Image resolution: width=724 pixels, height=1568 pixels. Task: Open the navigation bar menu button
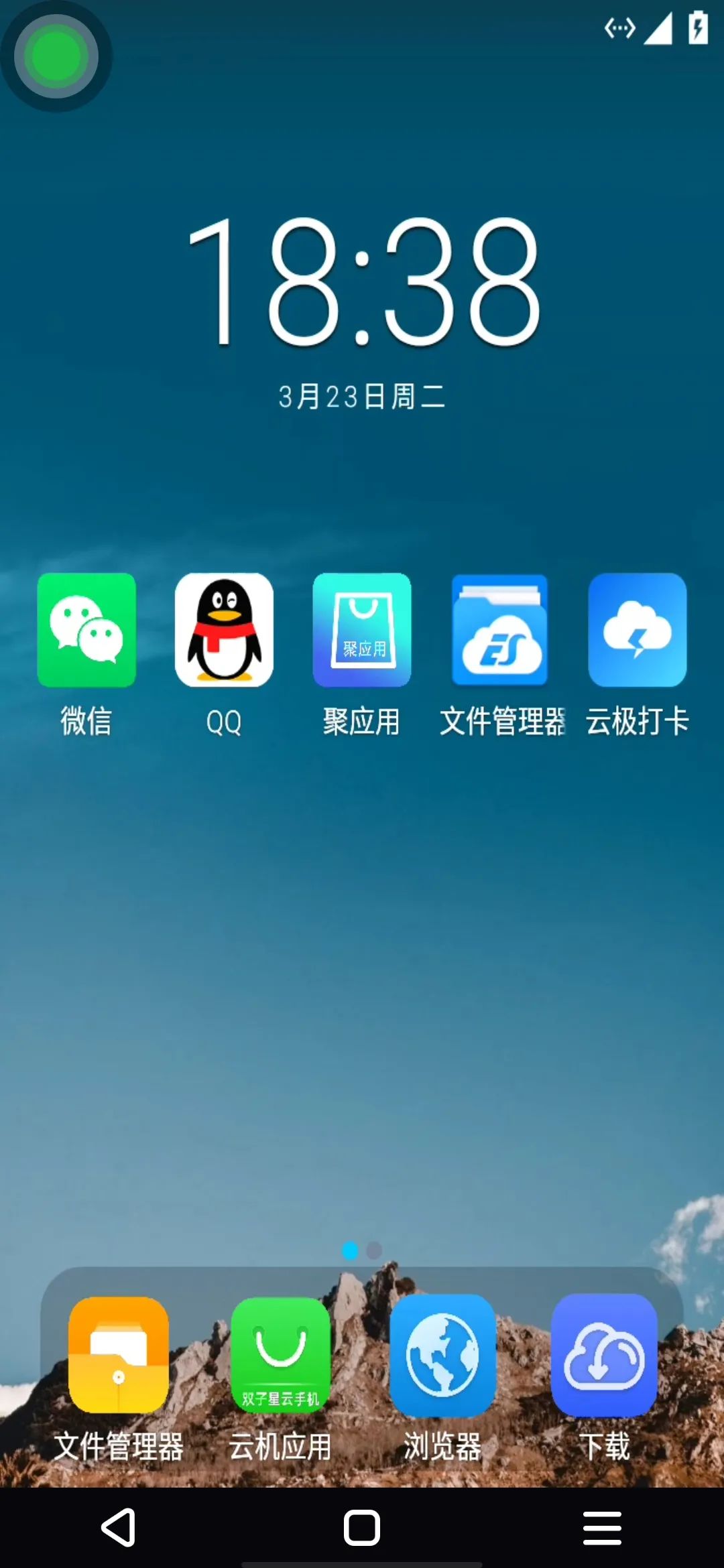tap(602, 1528)
